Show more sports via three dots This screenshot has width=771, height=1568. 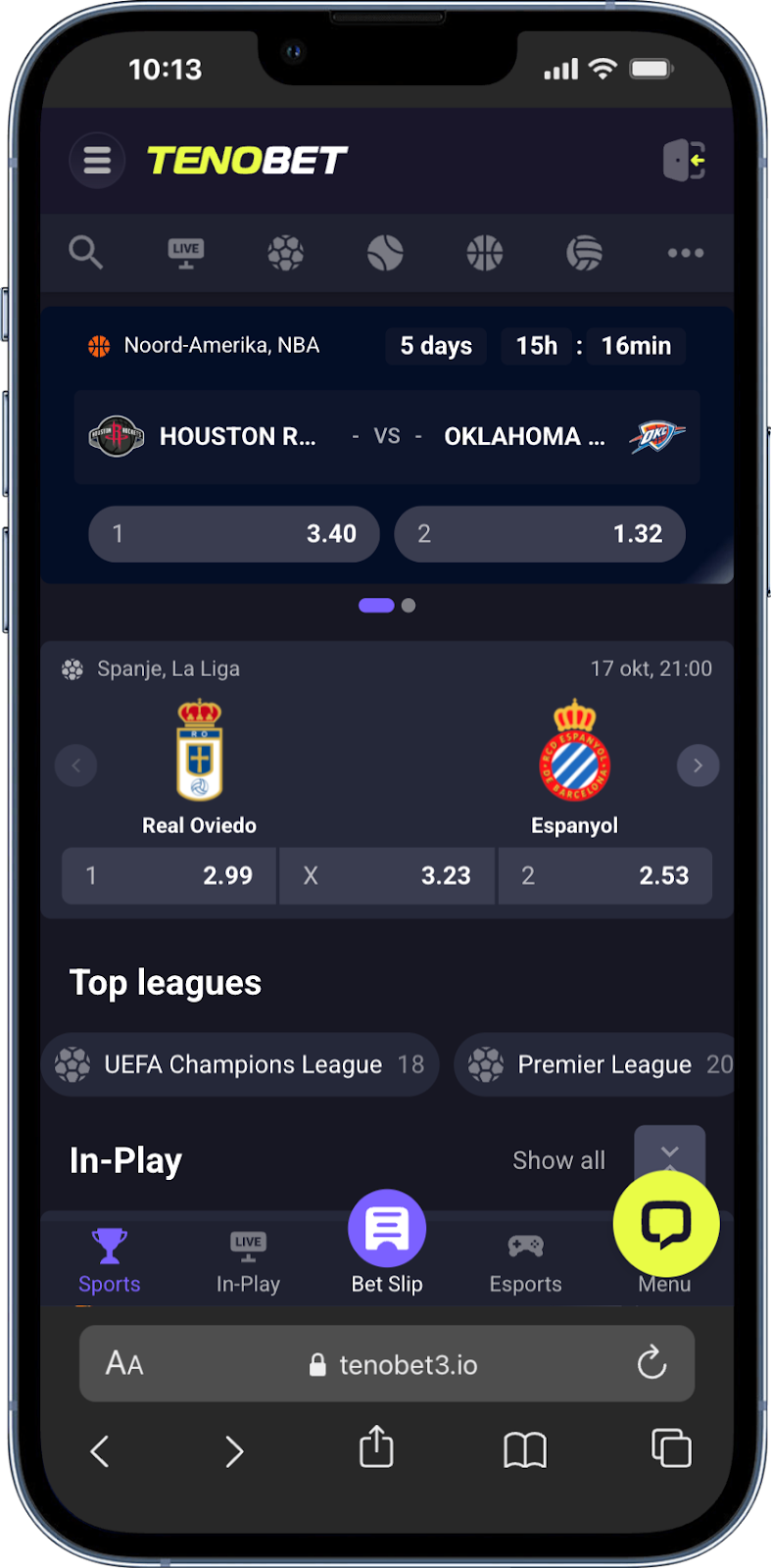(x=685, y=253)
